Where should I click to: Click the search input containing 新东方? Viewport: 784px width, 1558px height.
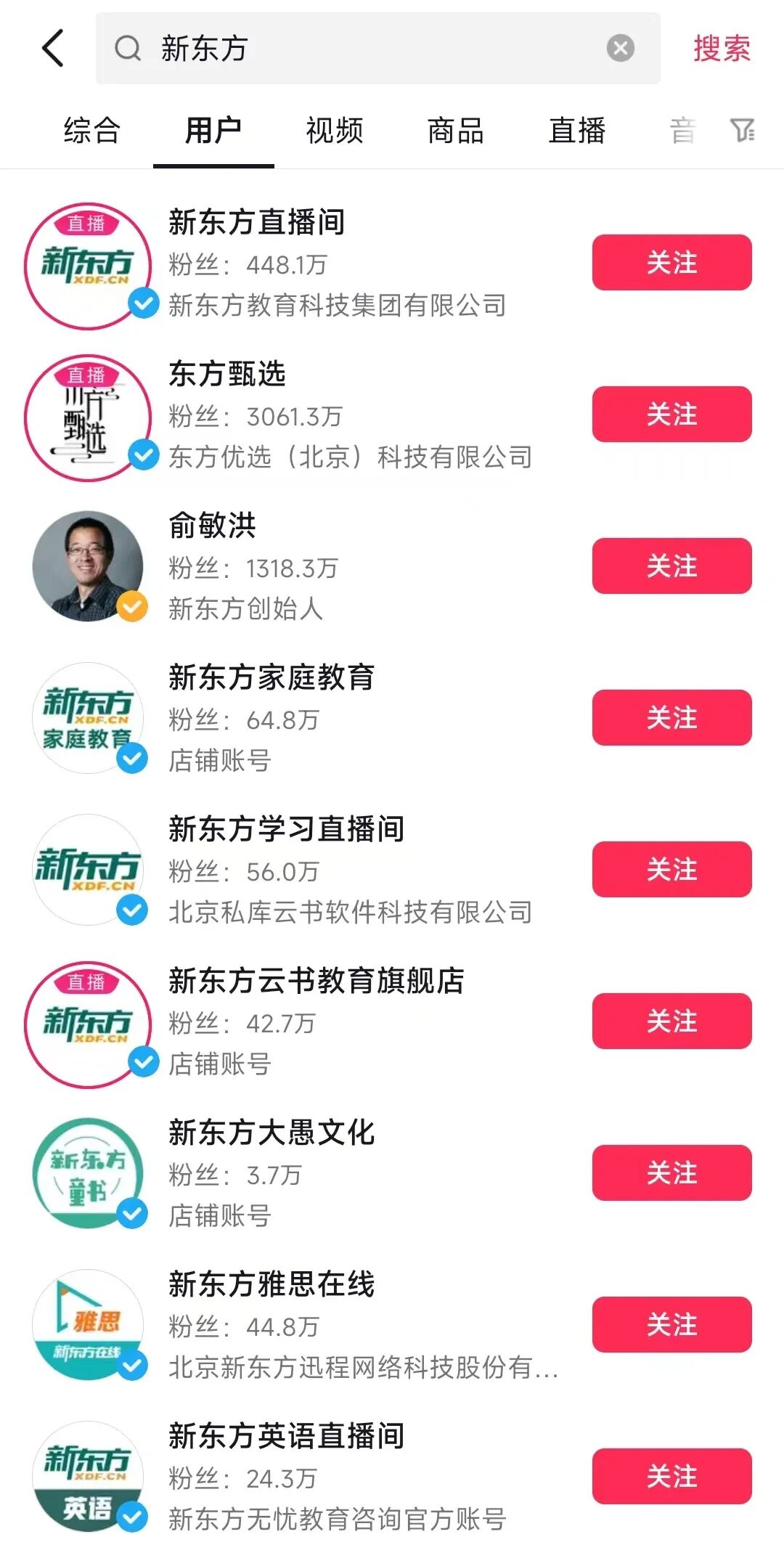[x=363, y=49]
